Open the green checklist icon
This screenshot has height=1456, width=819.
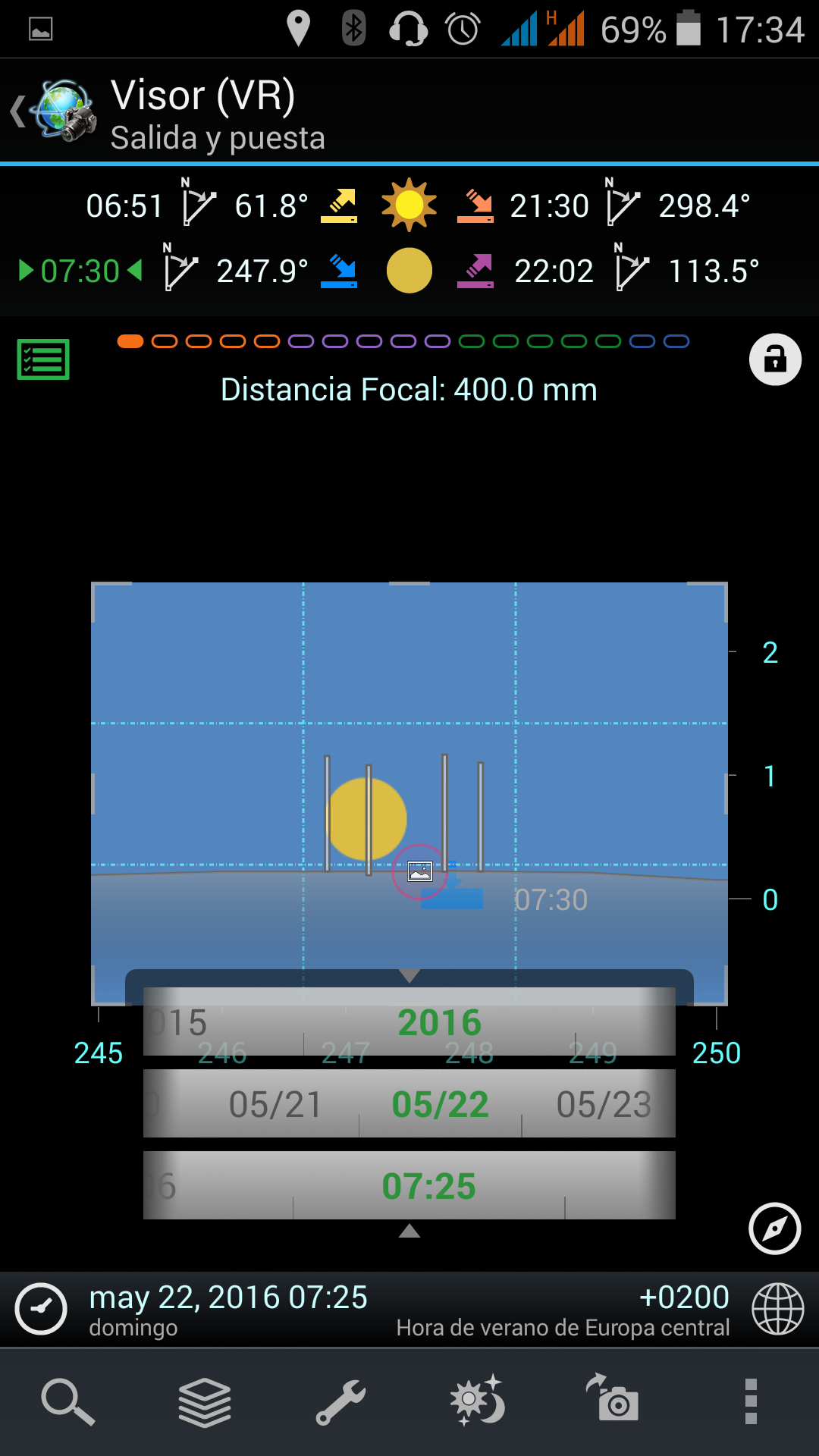[43, 359]
